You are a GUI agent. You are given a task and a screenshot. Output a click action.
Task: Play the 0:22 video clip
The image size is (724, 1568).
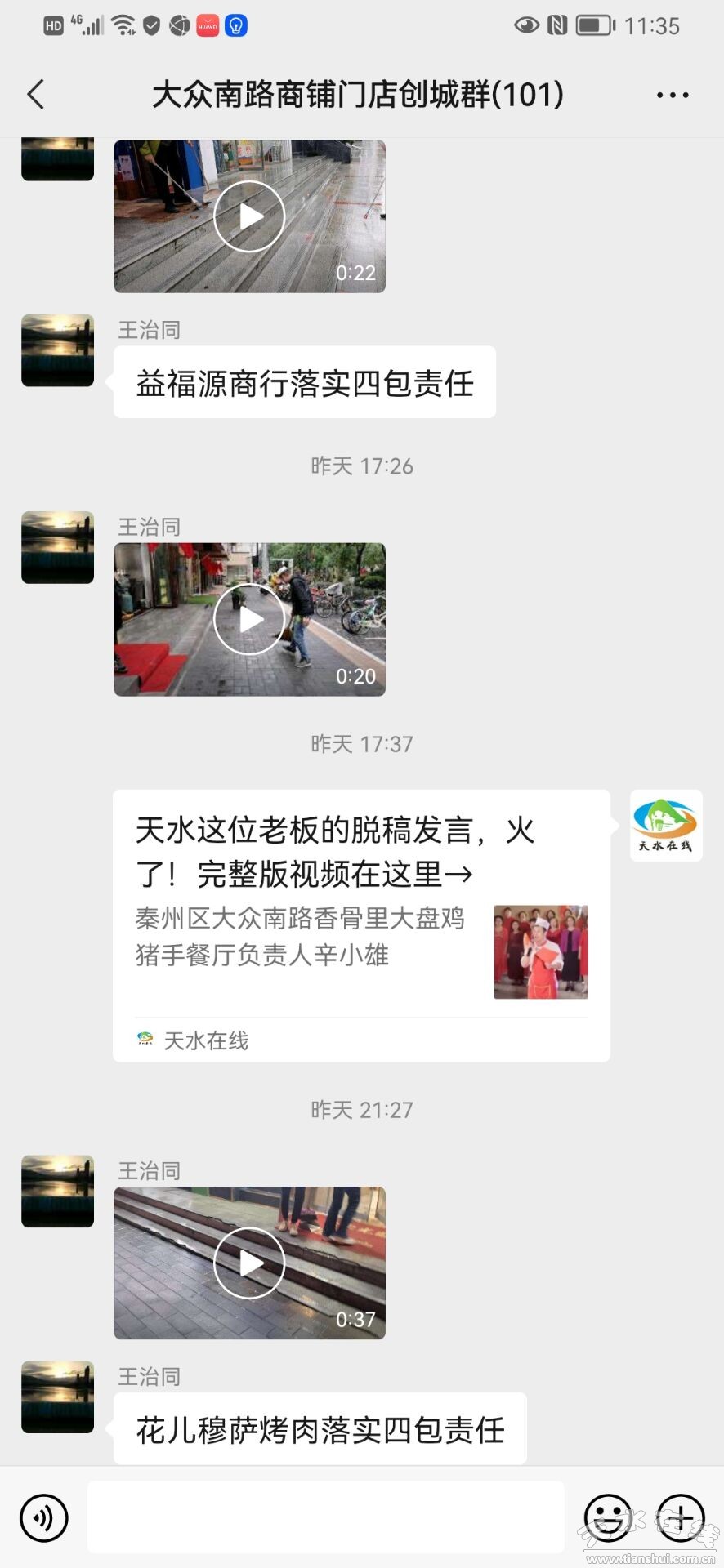249,216
